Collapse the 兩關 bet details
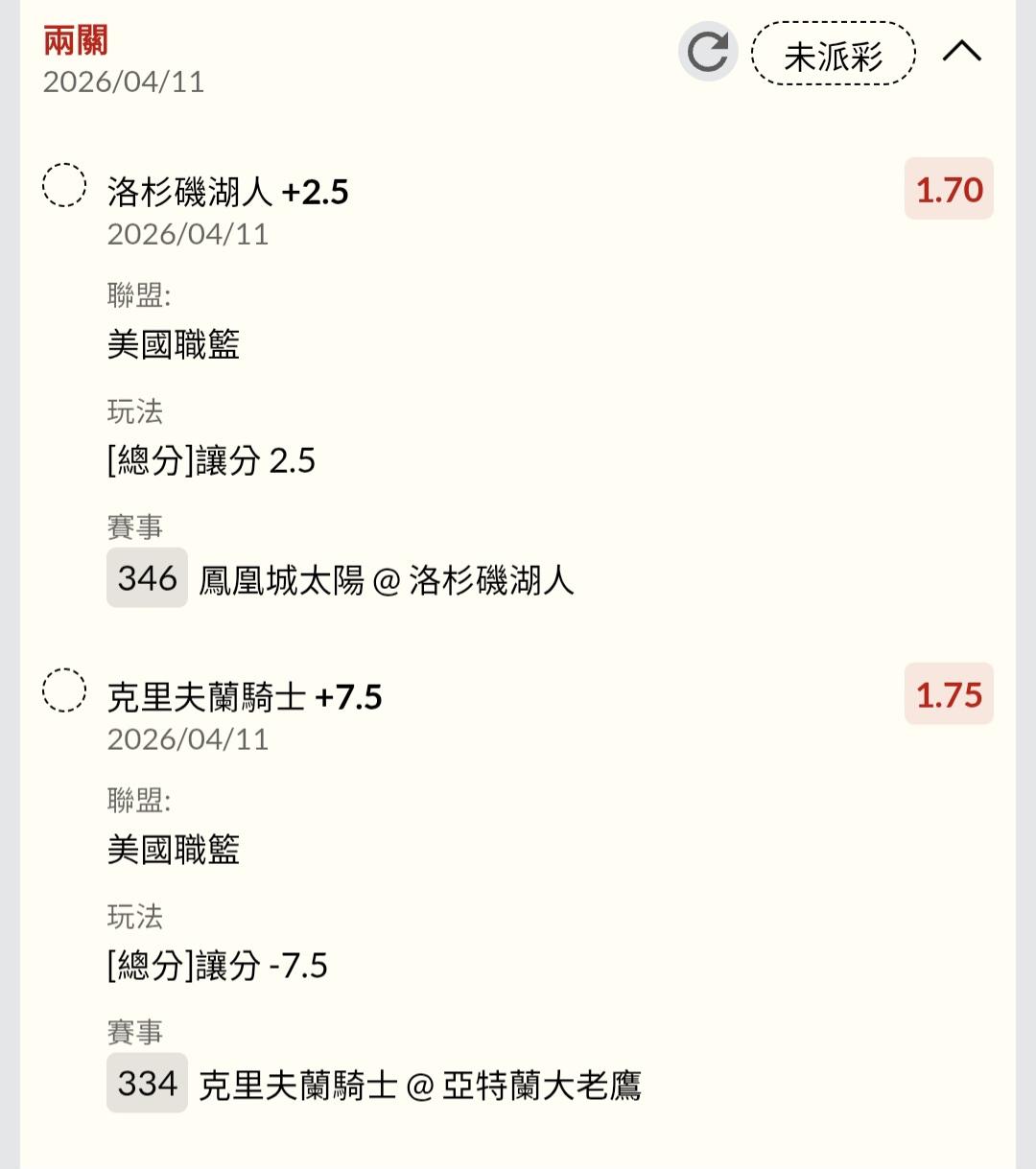The width and height of the screenshot is (1036, 1169). point(961,52)
